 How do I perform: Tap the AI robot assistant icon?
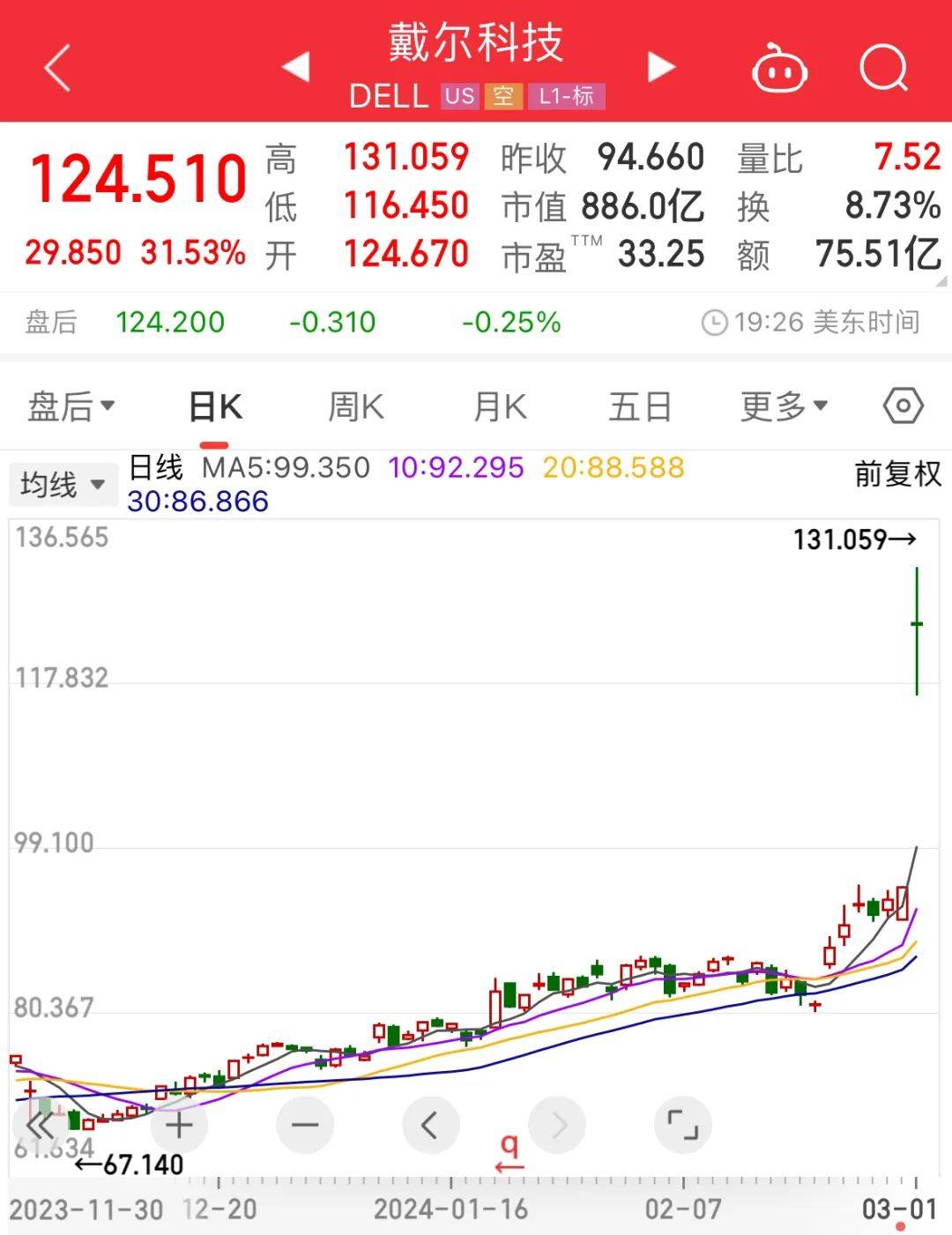click(x=779, y=68)
